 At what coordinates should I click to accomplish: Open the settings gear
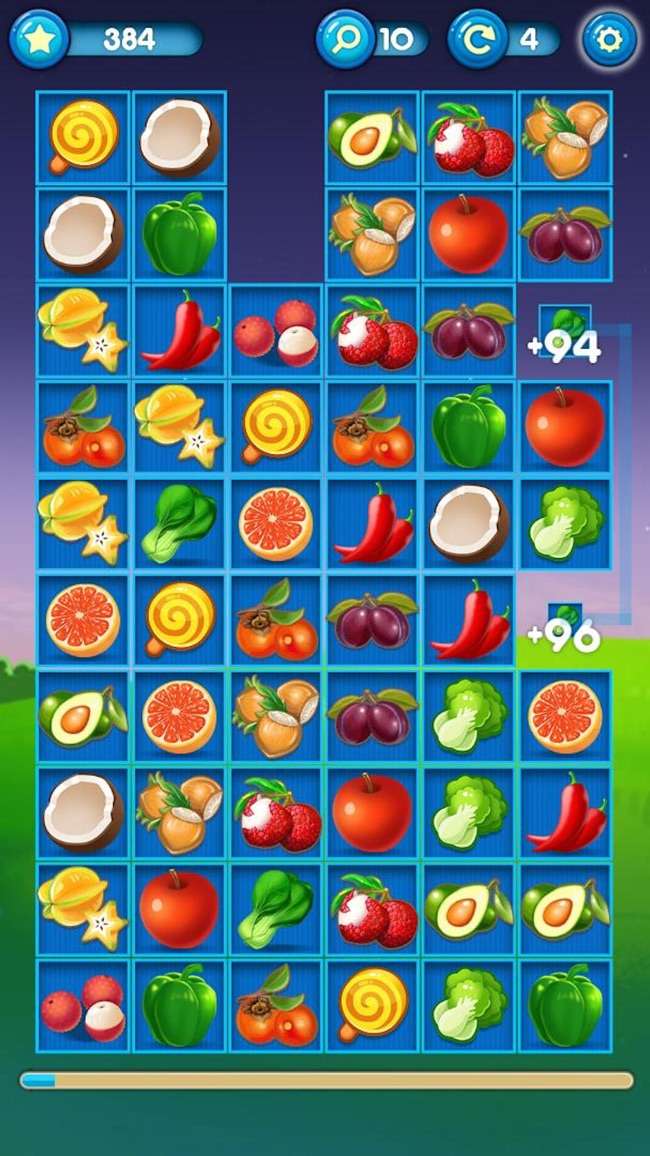coord(609,39)
